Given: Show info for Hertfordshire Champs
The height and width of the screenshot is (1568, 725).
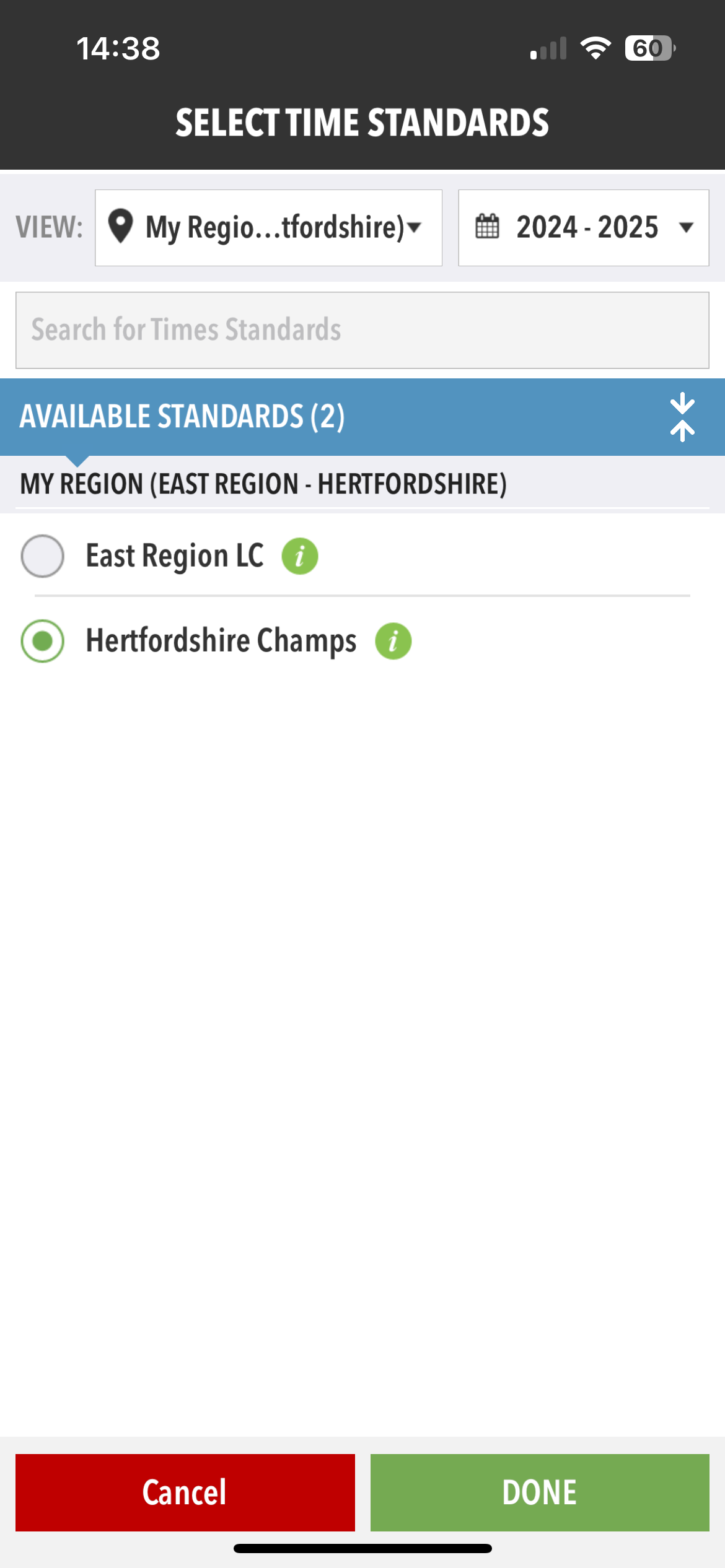Looking at the screenshot, I should coord(393,641).
